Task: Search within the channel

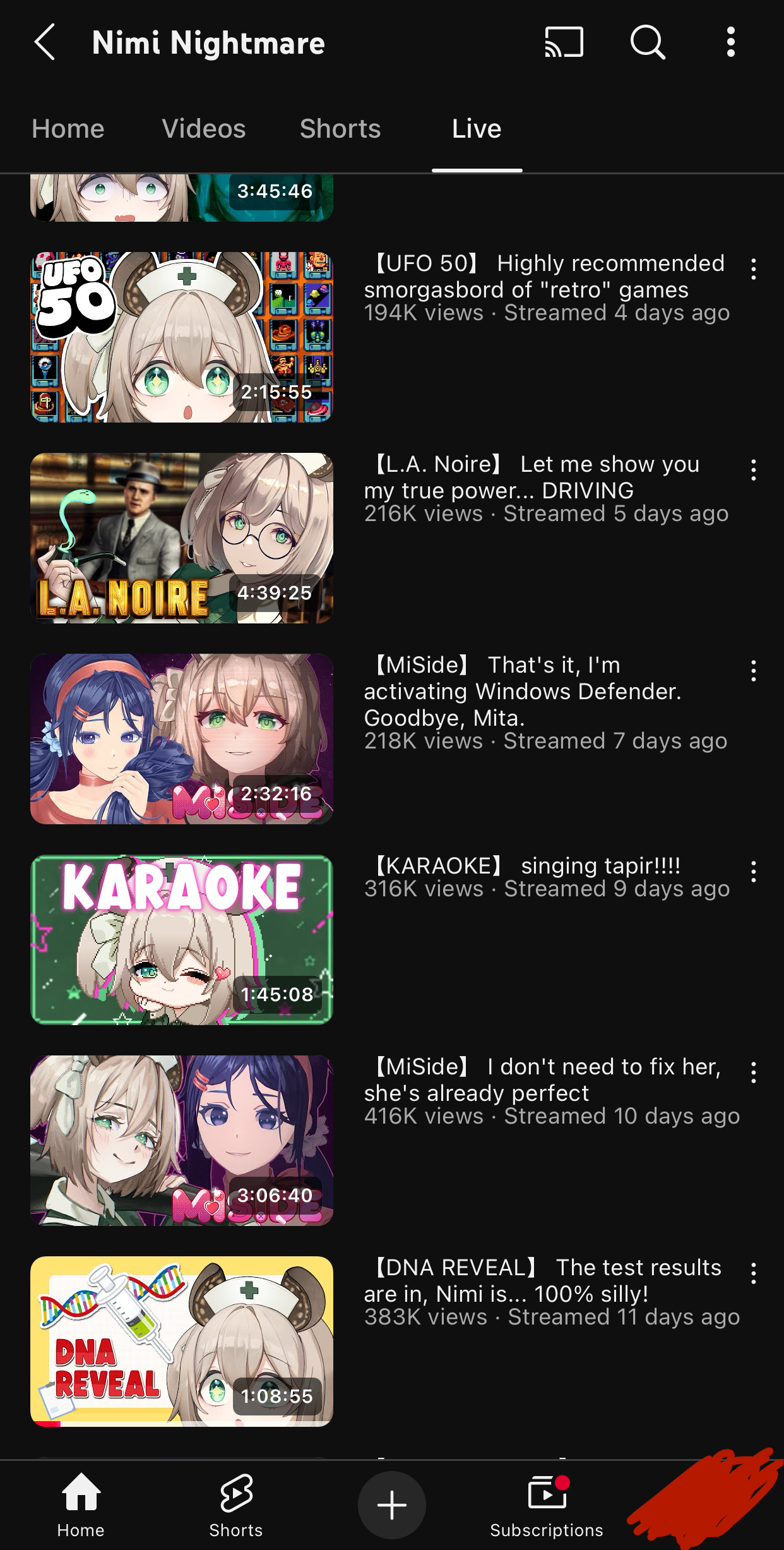Action: (x=648, y=42)
